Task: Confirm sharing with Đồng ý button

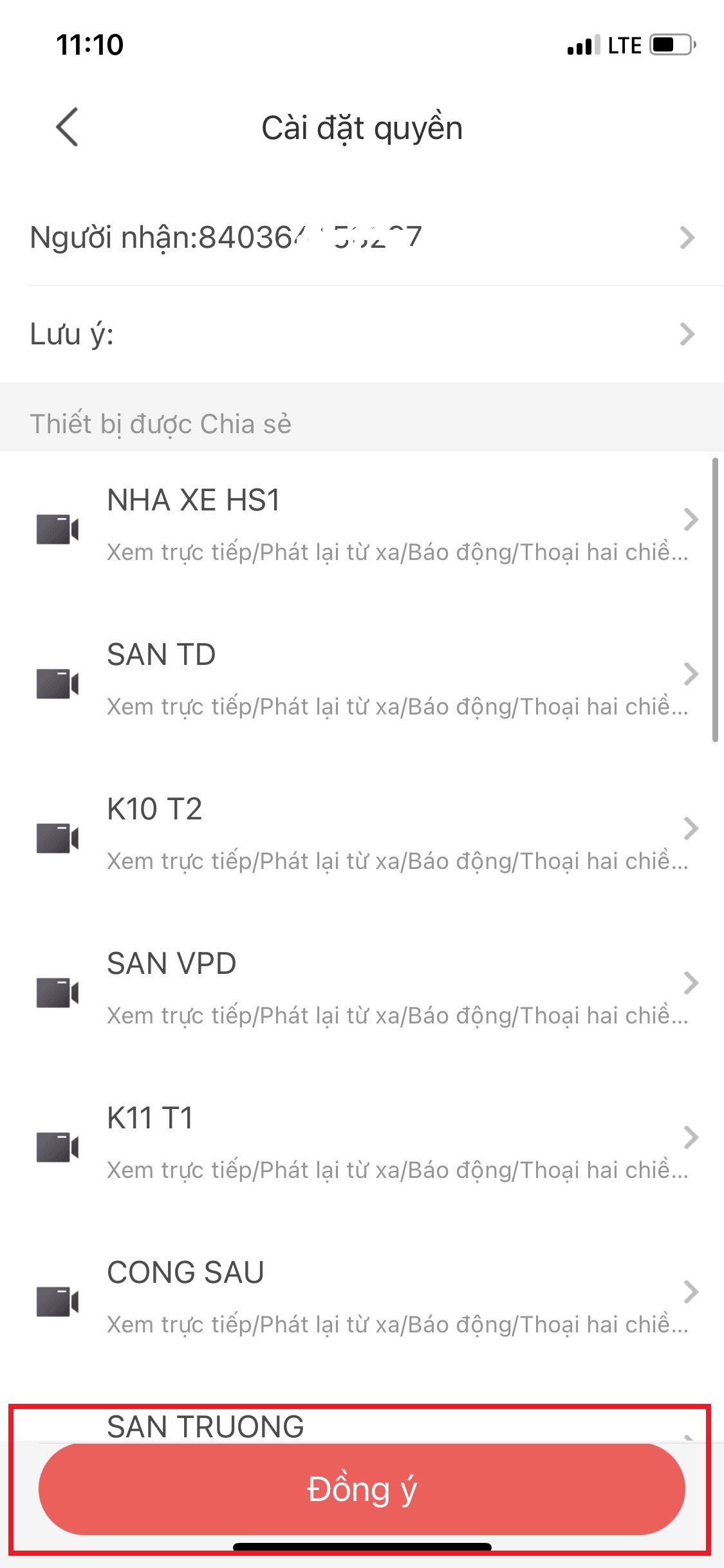Action: [x=362, y=1489]
